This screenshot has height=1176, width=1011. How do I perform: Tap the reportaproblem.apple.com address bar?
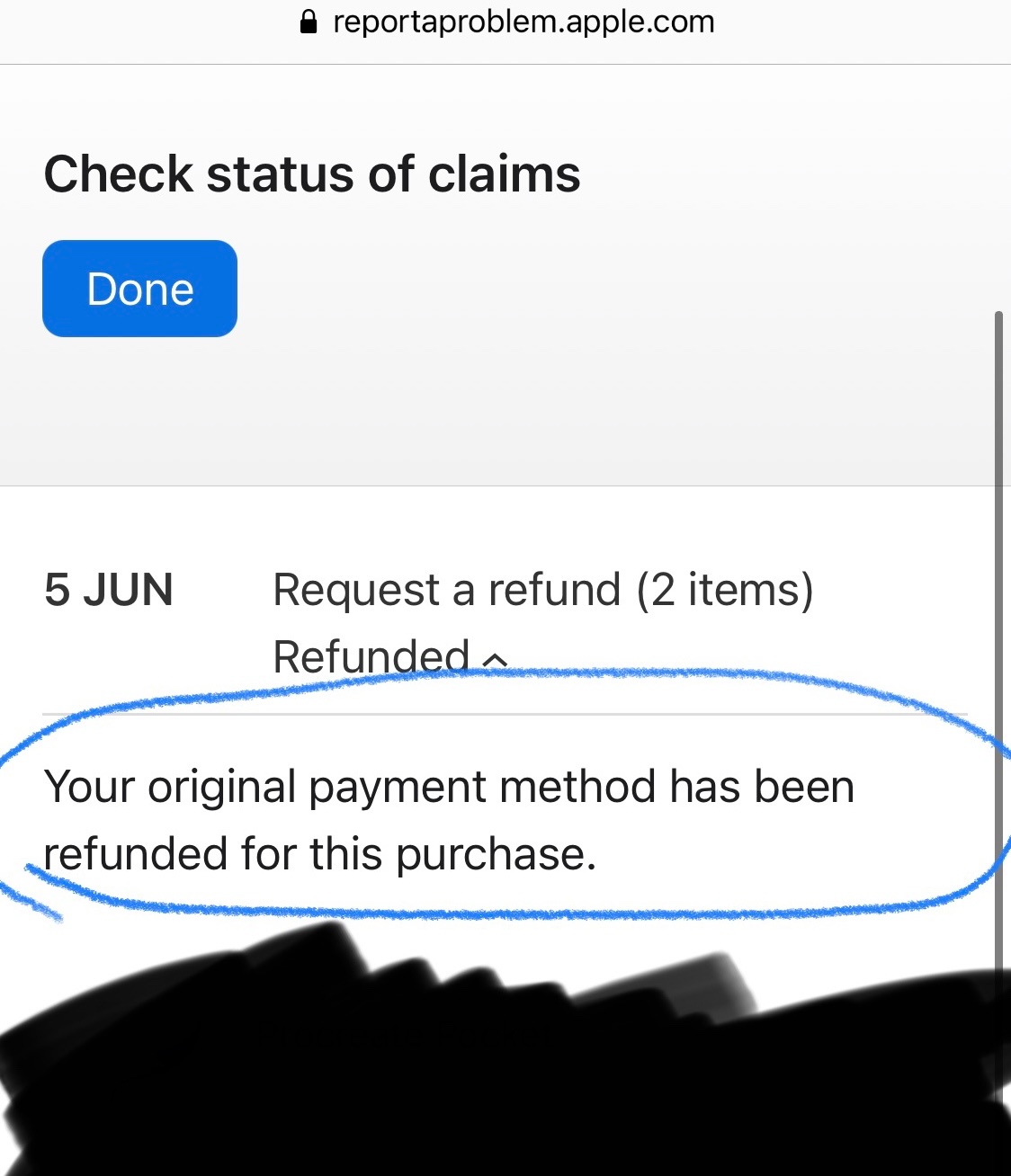506,22
